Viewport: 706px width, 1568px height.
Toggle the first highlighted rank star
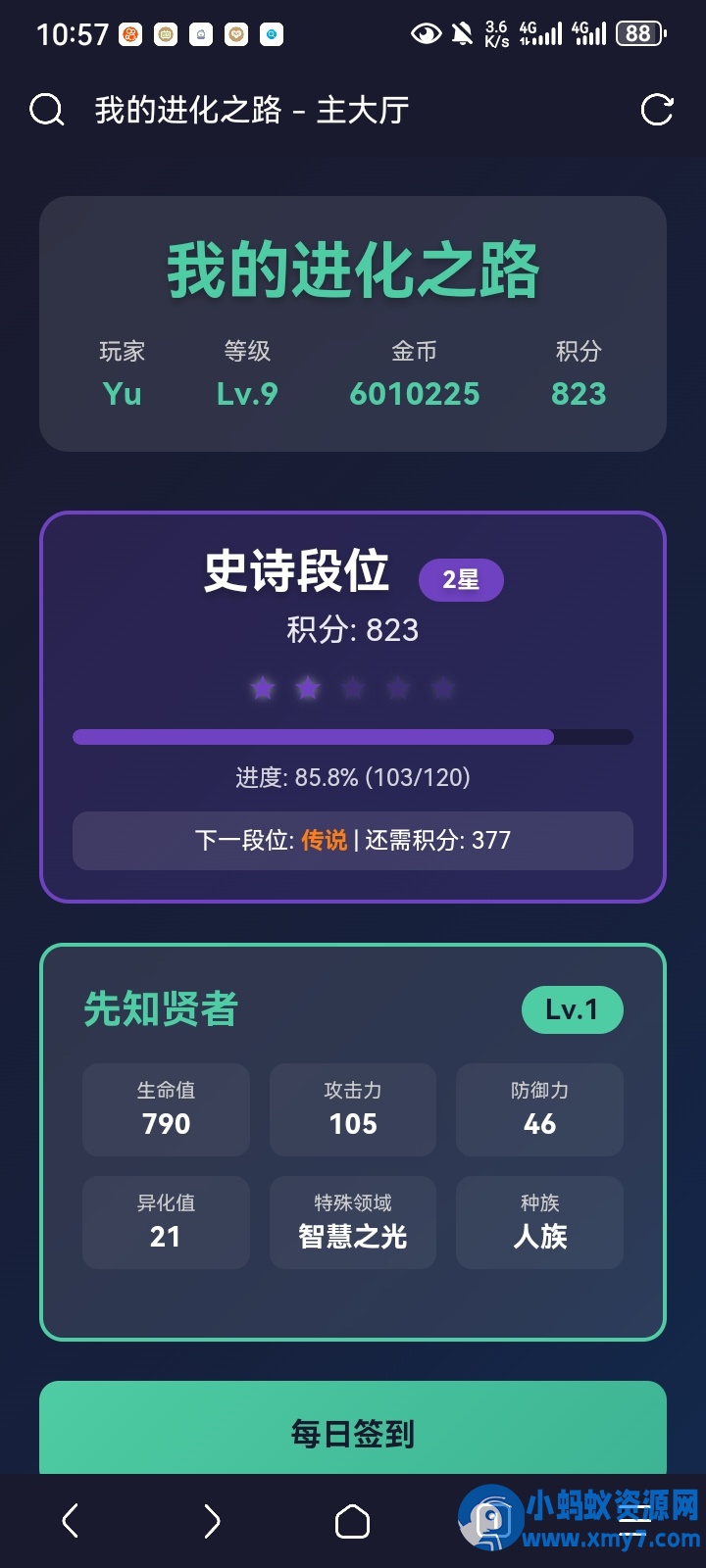pyautogui.click(x=263, y=688)
